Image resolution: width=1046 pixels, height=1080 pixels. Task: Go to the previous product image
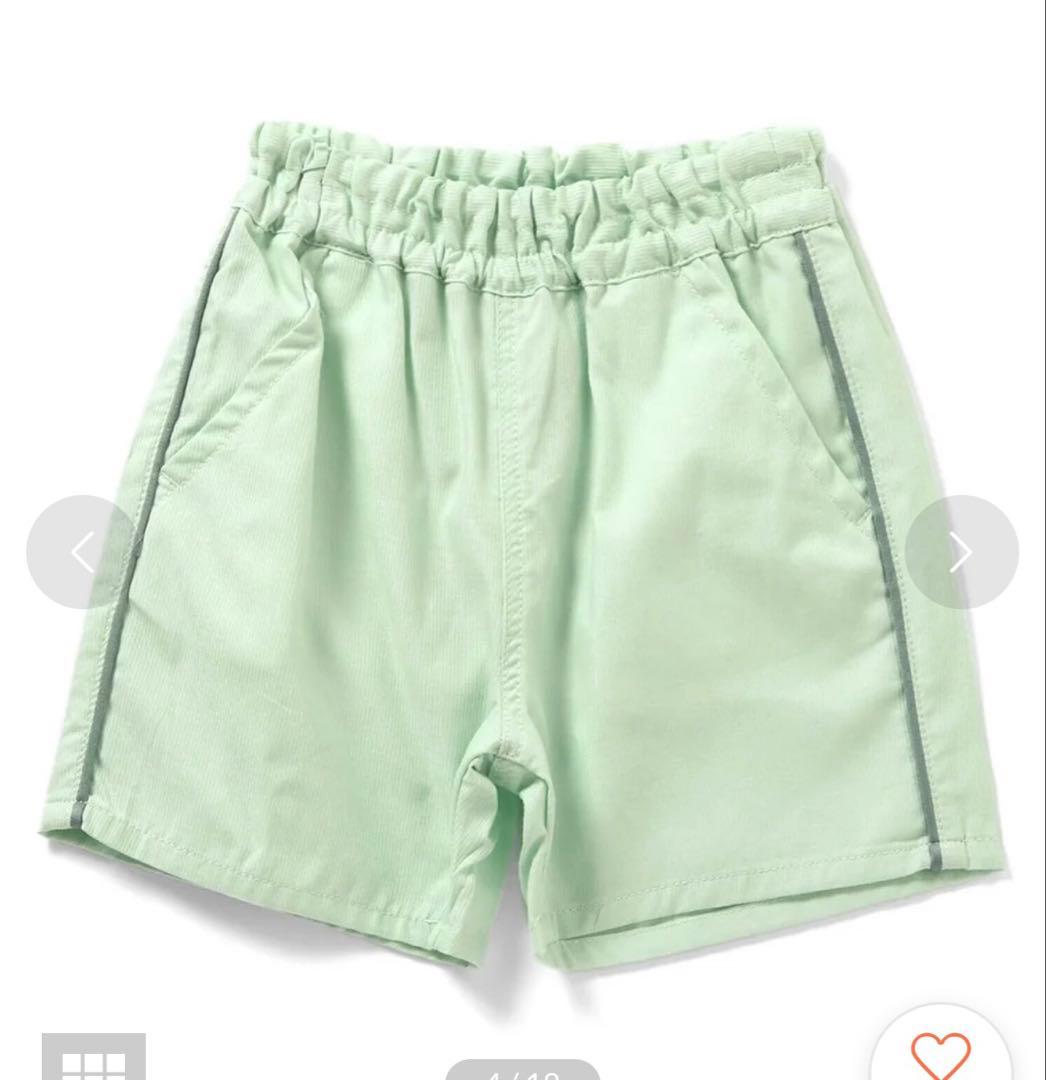click(x=83, y=552)
